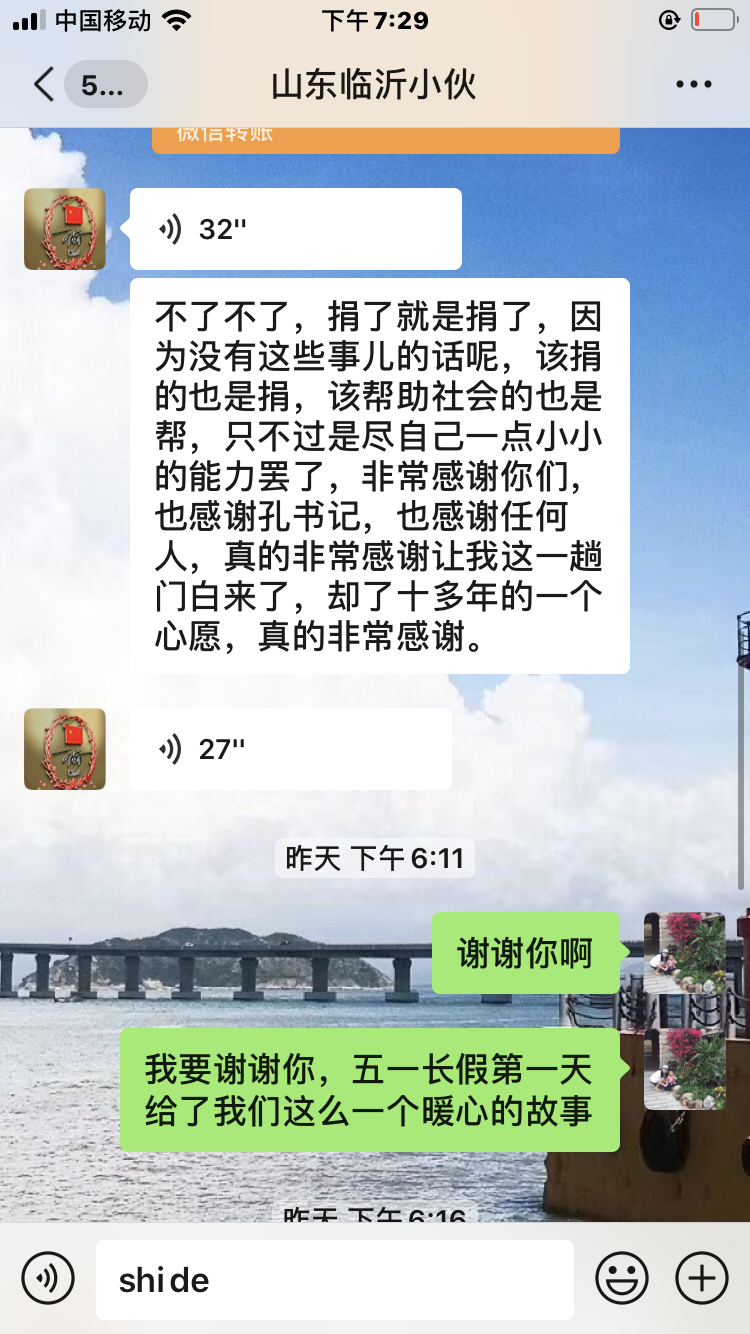Image resolution: width=750 pixels, height=1334 pixels.
Task: Open the chat info overflow menu
Action: [x=693, y=85]
